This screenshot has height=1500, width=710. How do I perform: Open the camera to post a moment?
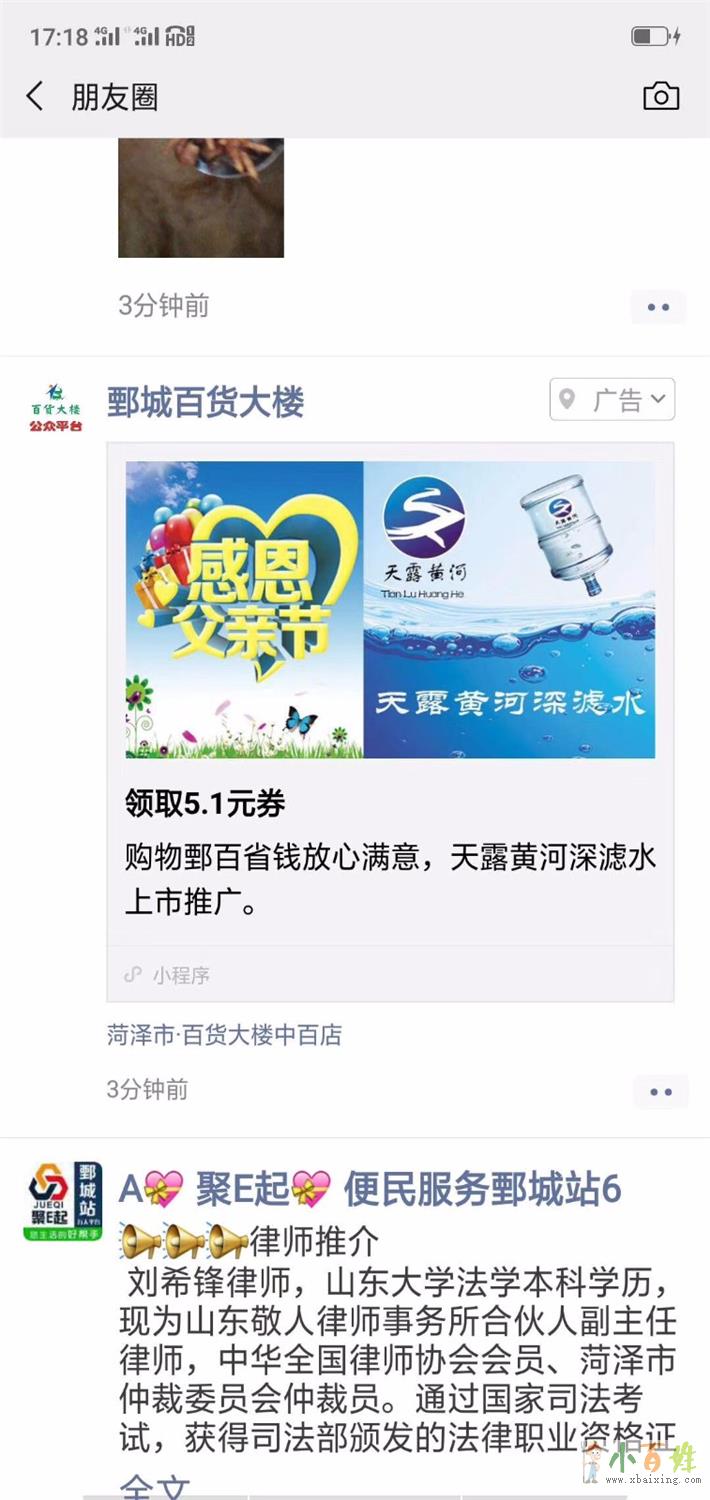tap(660, 97)
